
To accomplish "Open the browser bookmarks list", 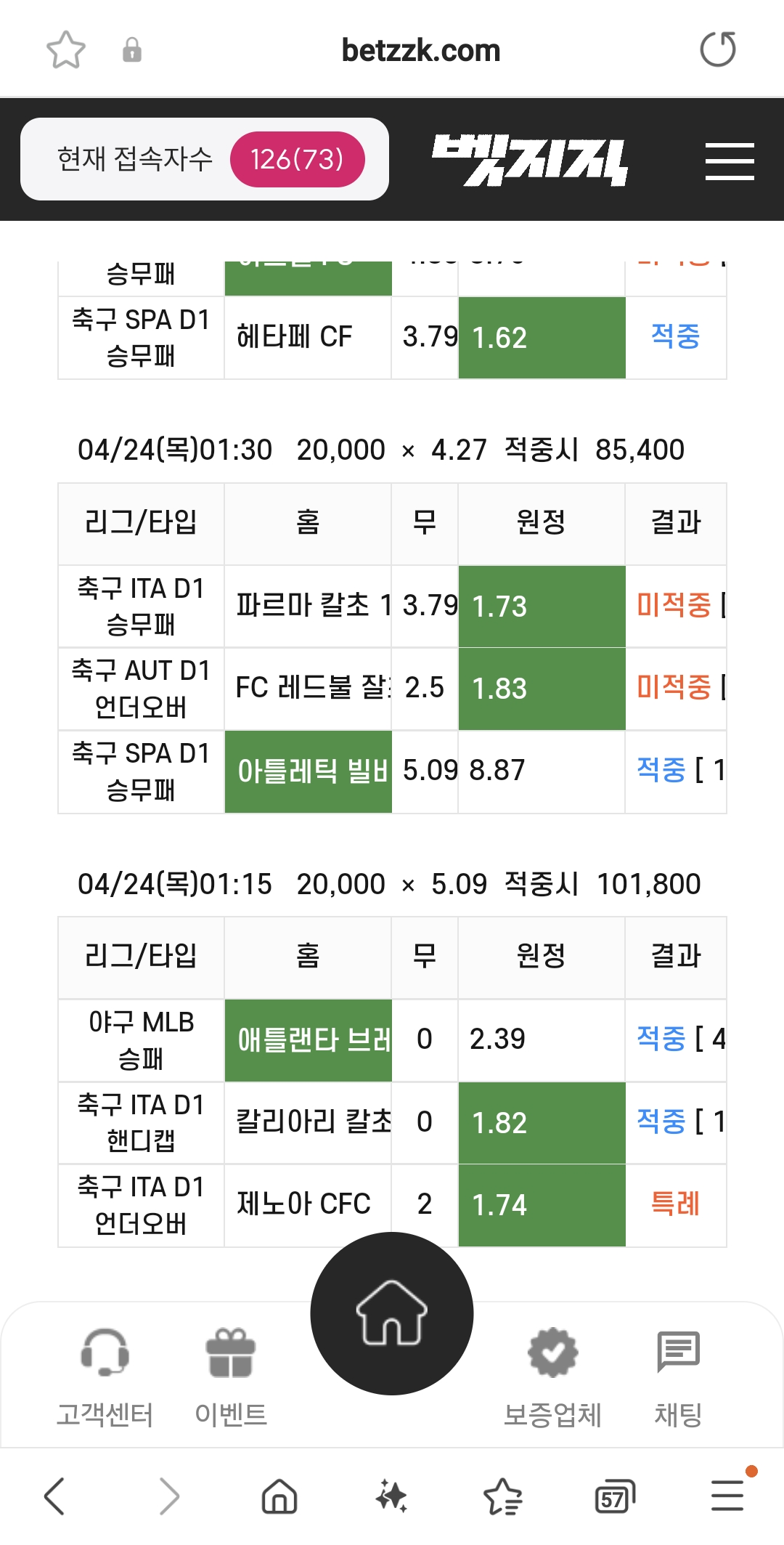I will (502, 1496).
